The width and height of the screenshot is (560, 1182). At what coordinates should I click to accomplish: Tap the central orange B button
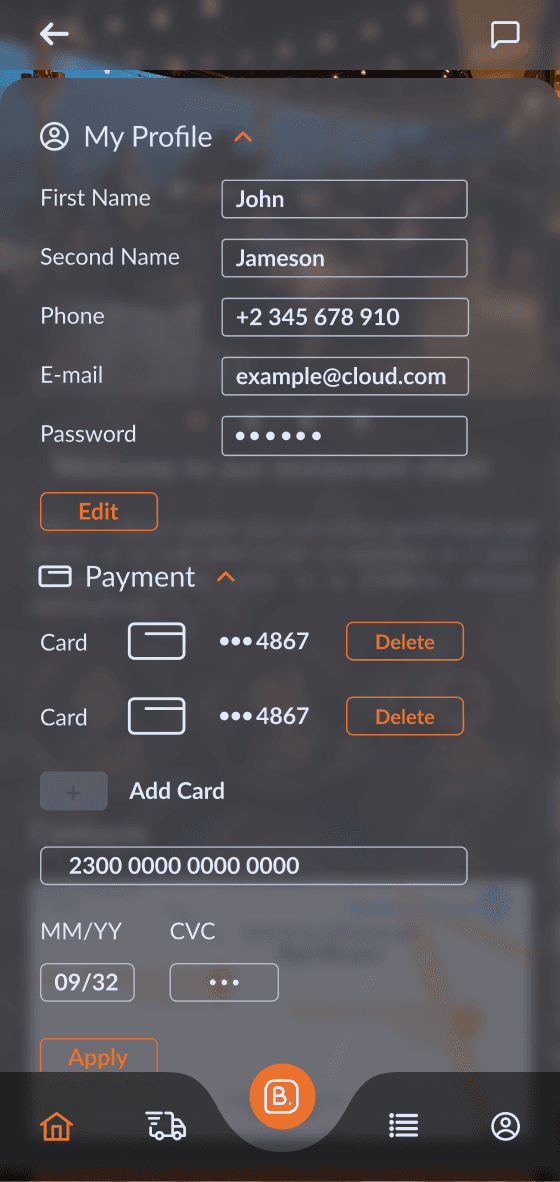282,1097
